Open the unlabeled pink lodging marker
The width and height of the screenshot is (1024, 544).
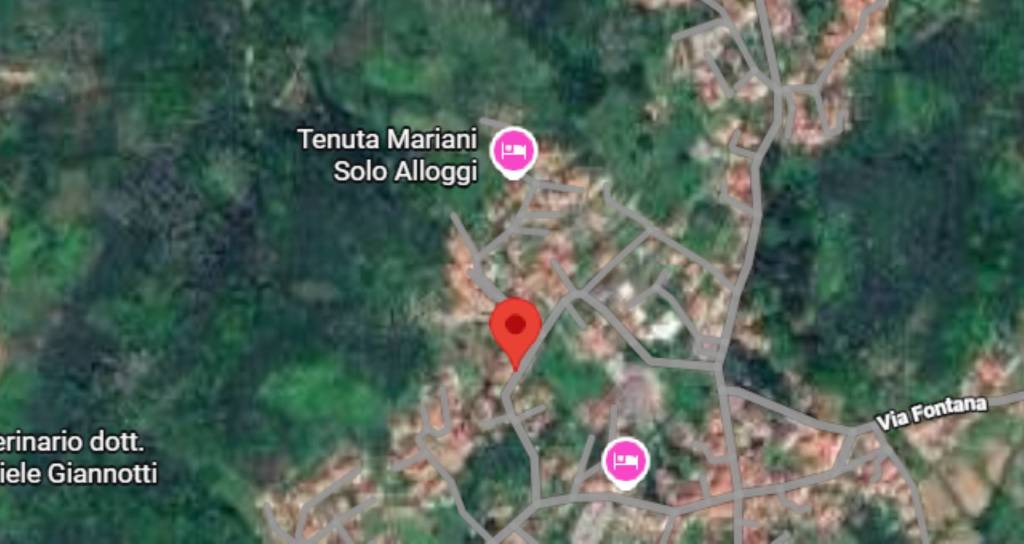tap(626, 461)
